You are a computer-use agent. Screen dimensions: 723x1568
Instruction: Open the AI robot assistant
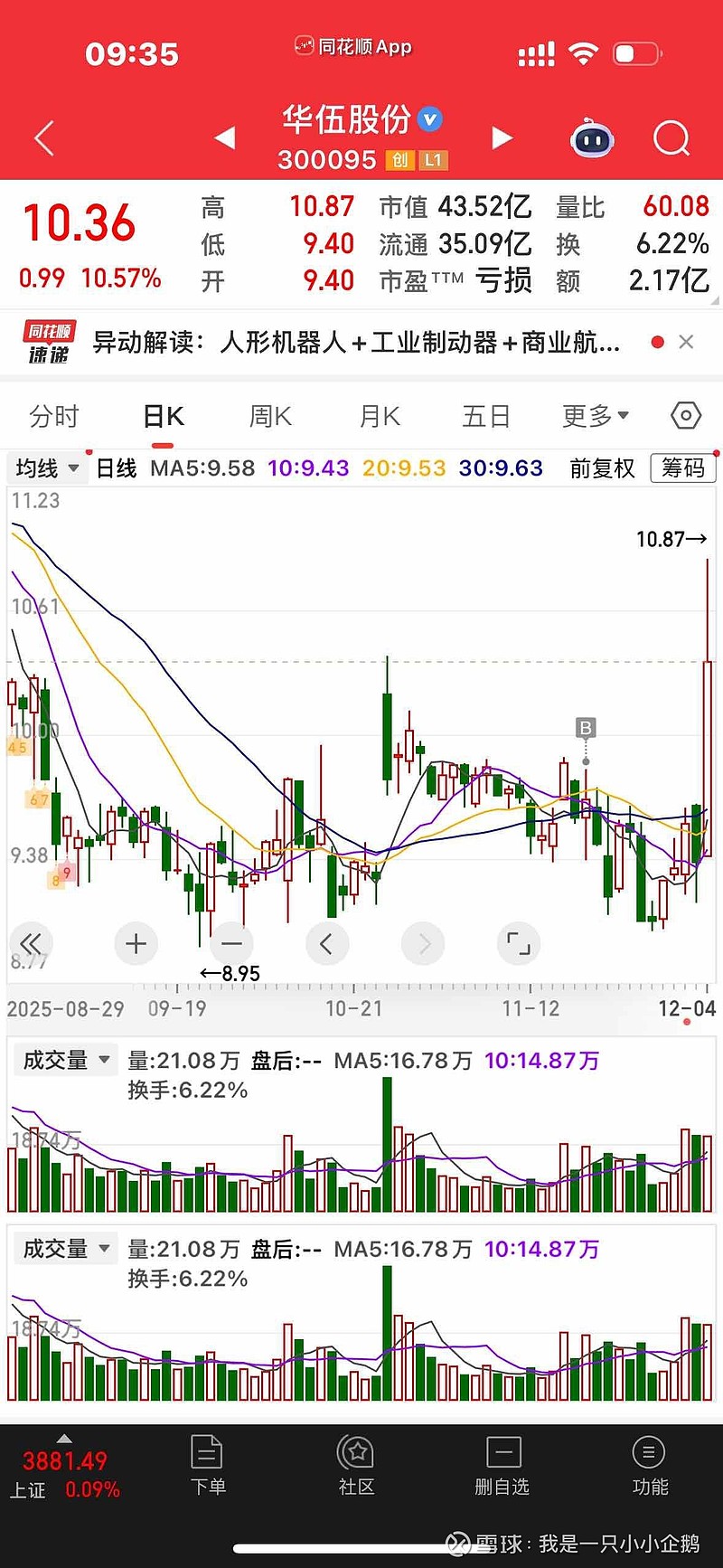tap(592, 139)
